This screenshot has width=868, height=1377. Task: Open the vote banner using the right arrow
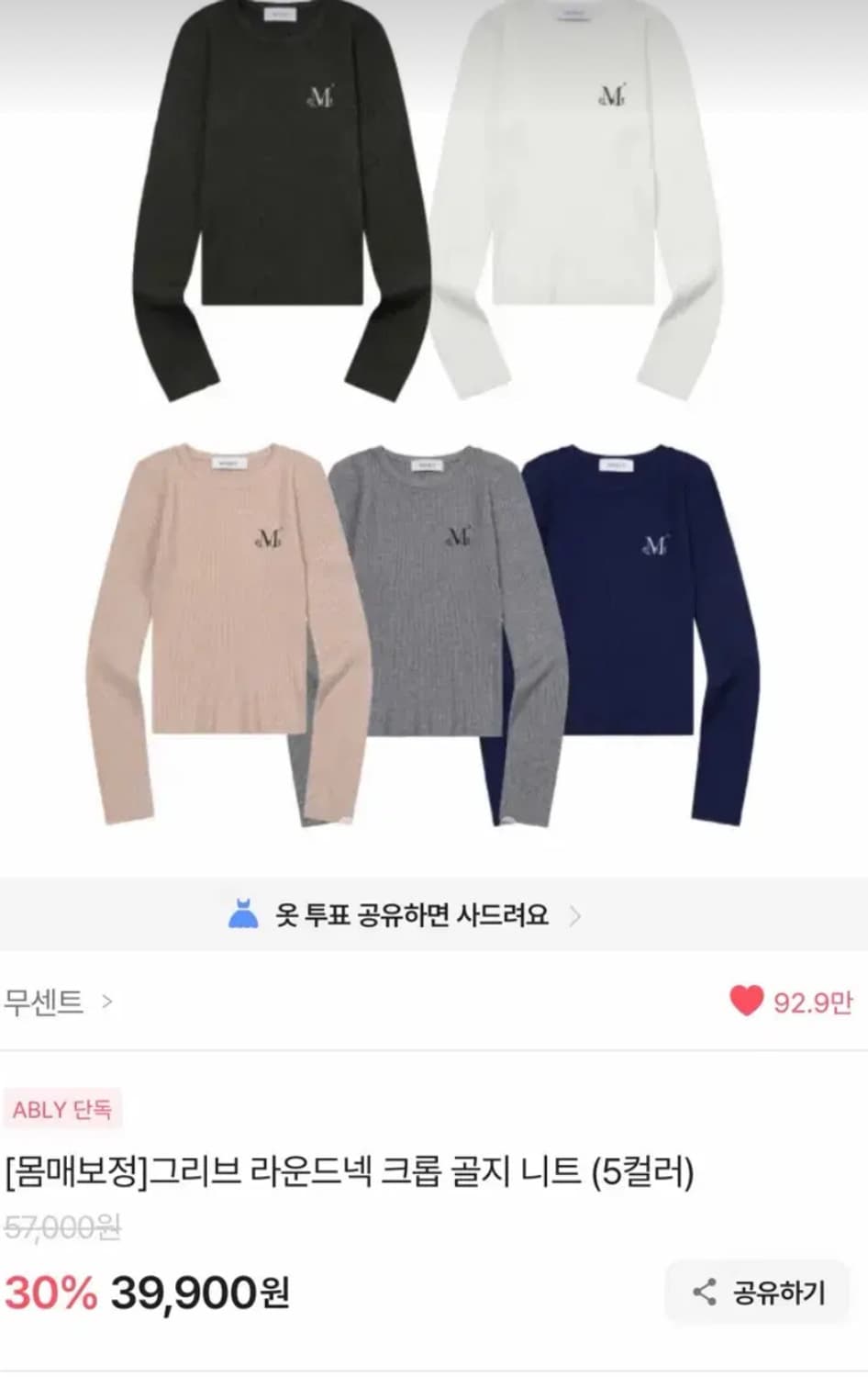pyautogui.click(x=578, y=915)
